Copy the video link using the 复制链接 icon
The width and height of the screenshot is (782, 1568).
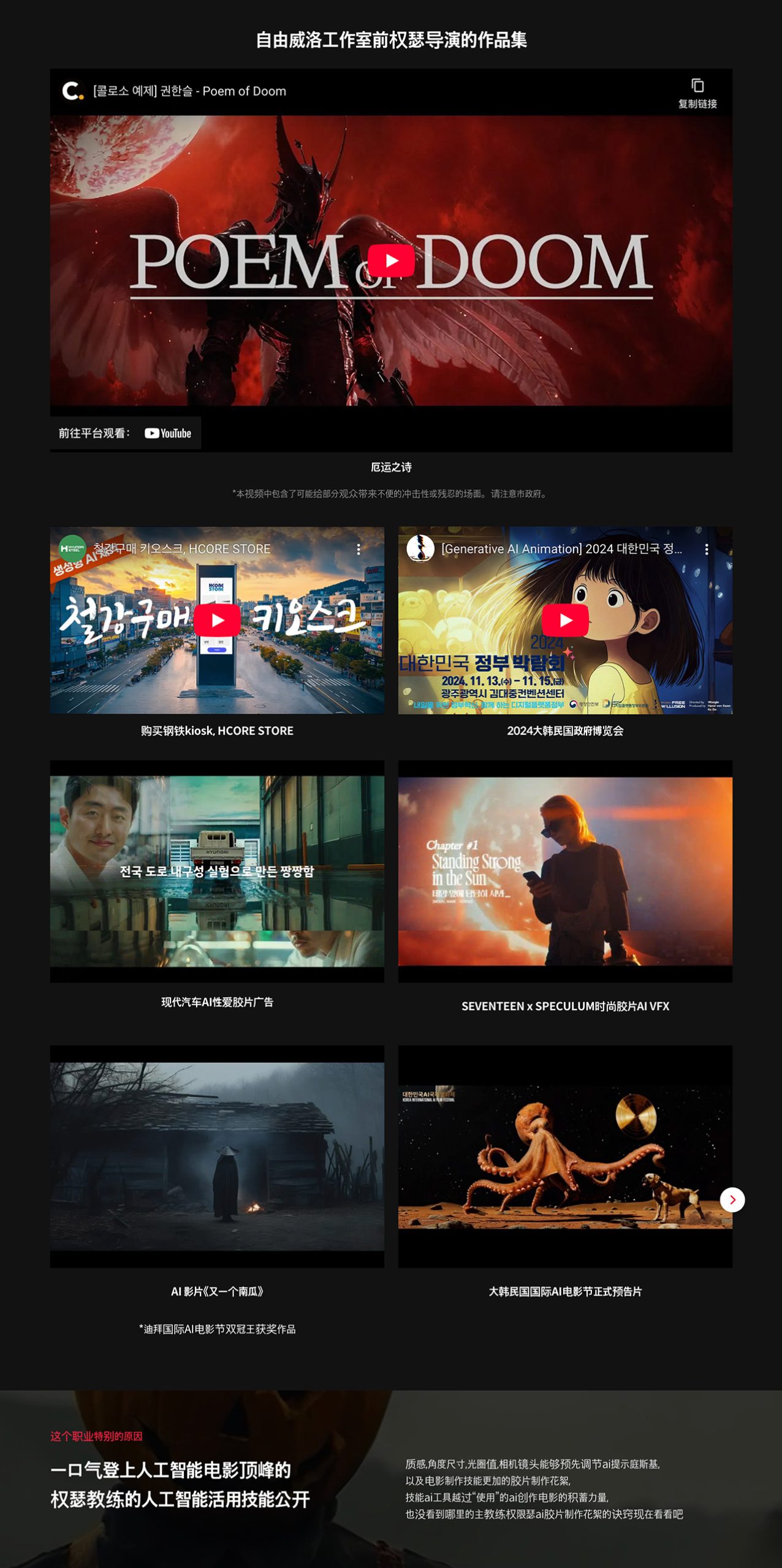(x=699, y=88)
